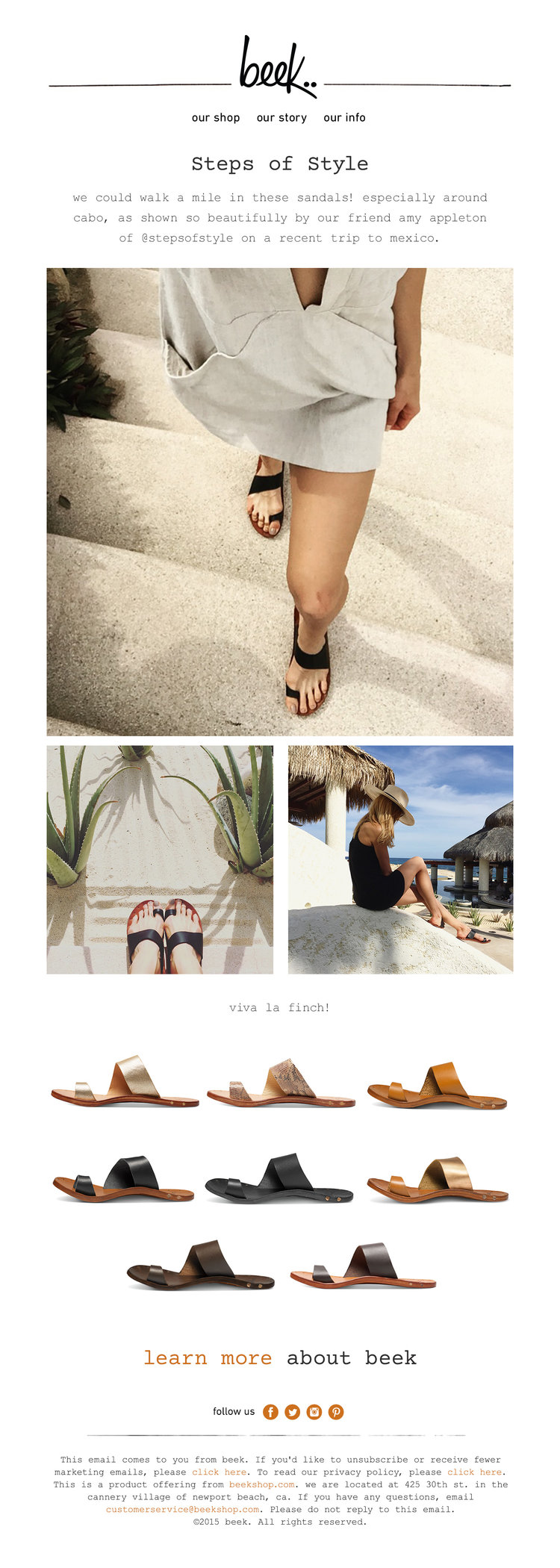
Task: Open beek's Twitter page icon
Action: (292, 1411)
